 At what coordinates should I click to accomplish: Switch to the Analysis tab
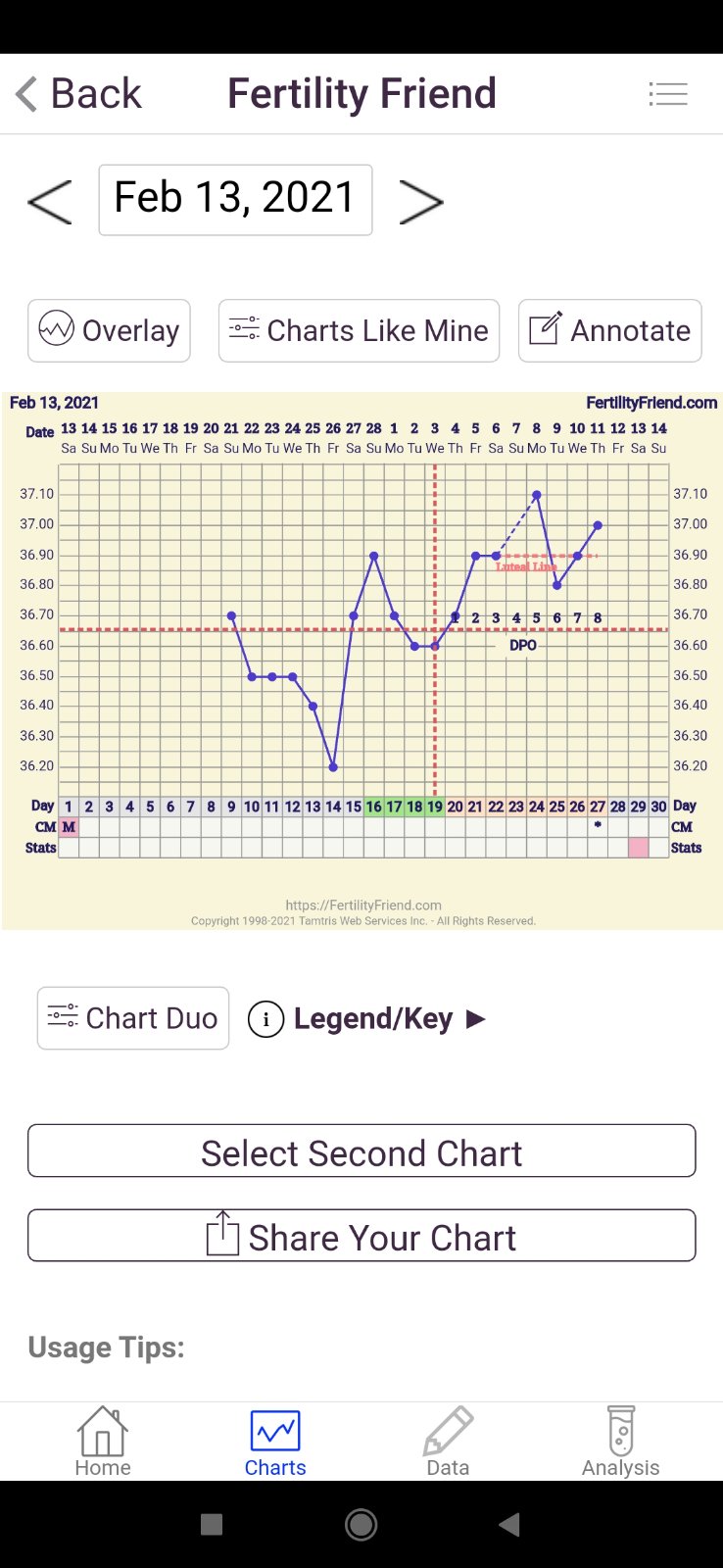click(x=620, y=1441)
